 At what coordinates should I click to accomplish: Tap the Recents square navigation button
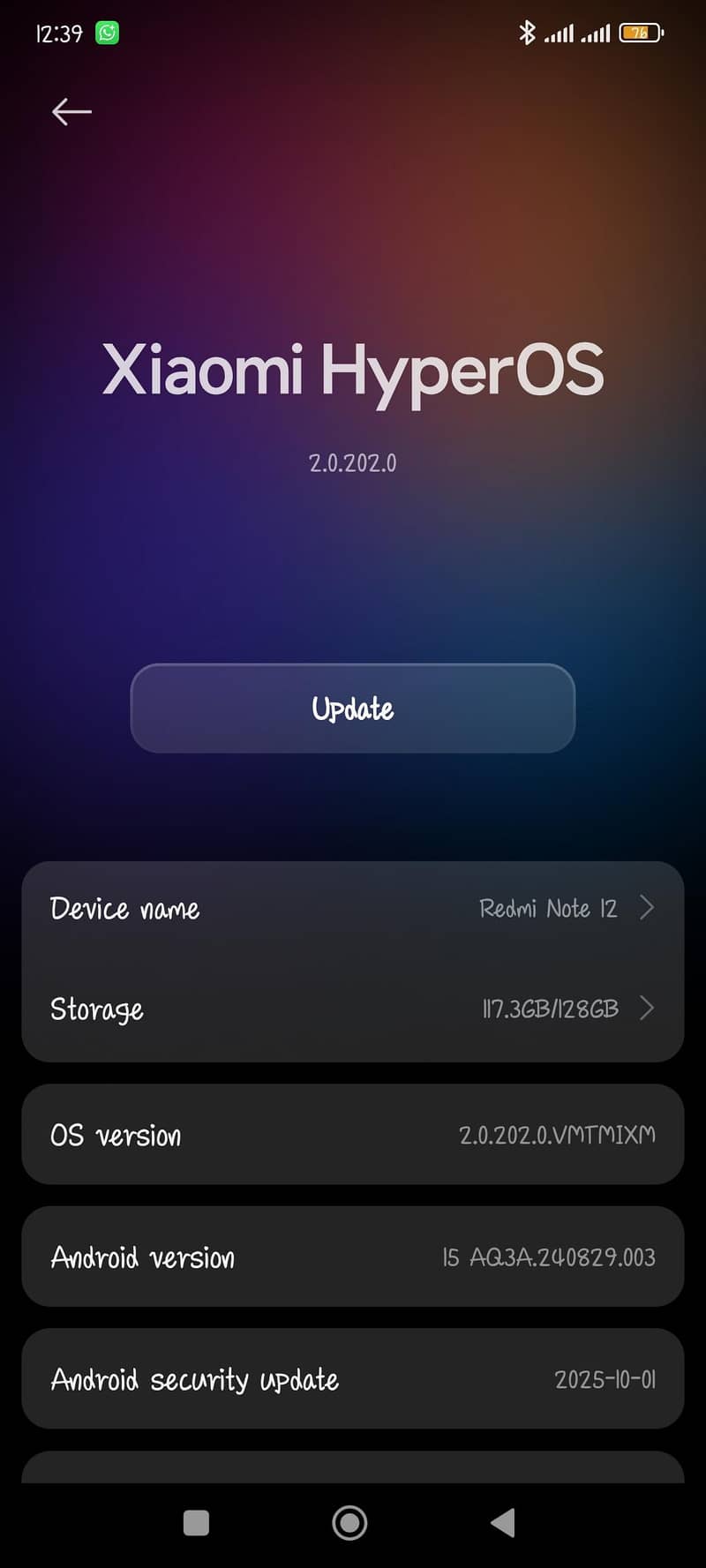click(196, 1523)
